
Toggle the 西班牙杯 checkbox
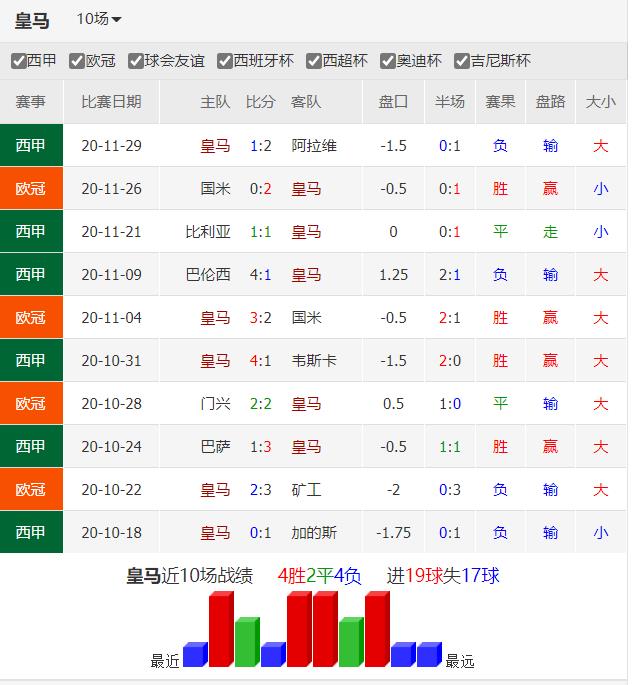click(225, 61)
